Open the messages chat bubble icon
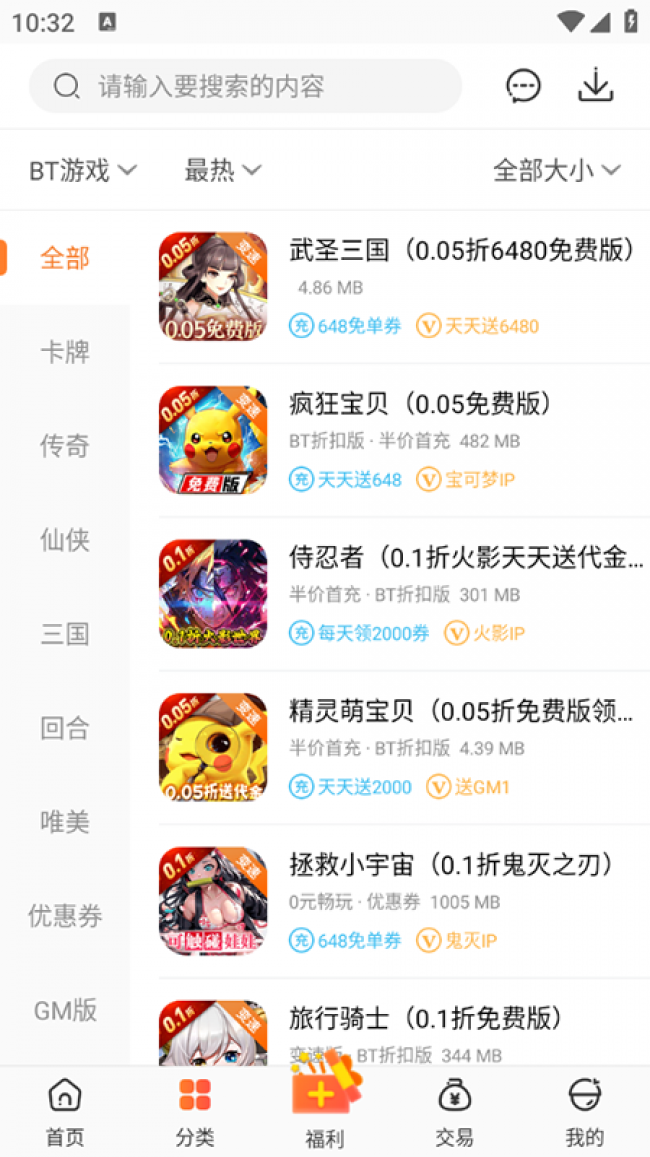The height and width of the screenshot is (1157, 650). point(523,86)
